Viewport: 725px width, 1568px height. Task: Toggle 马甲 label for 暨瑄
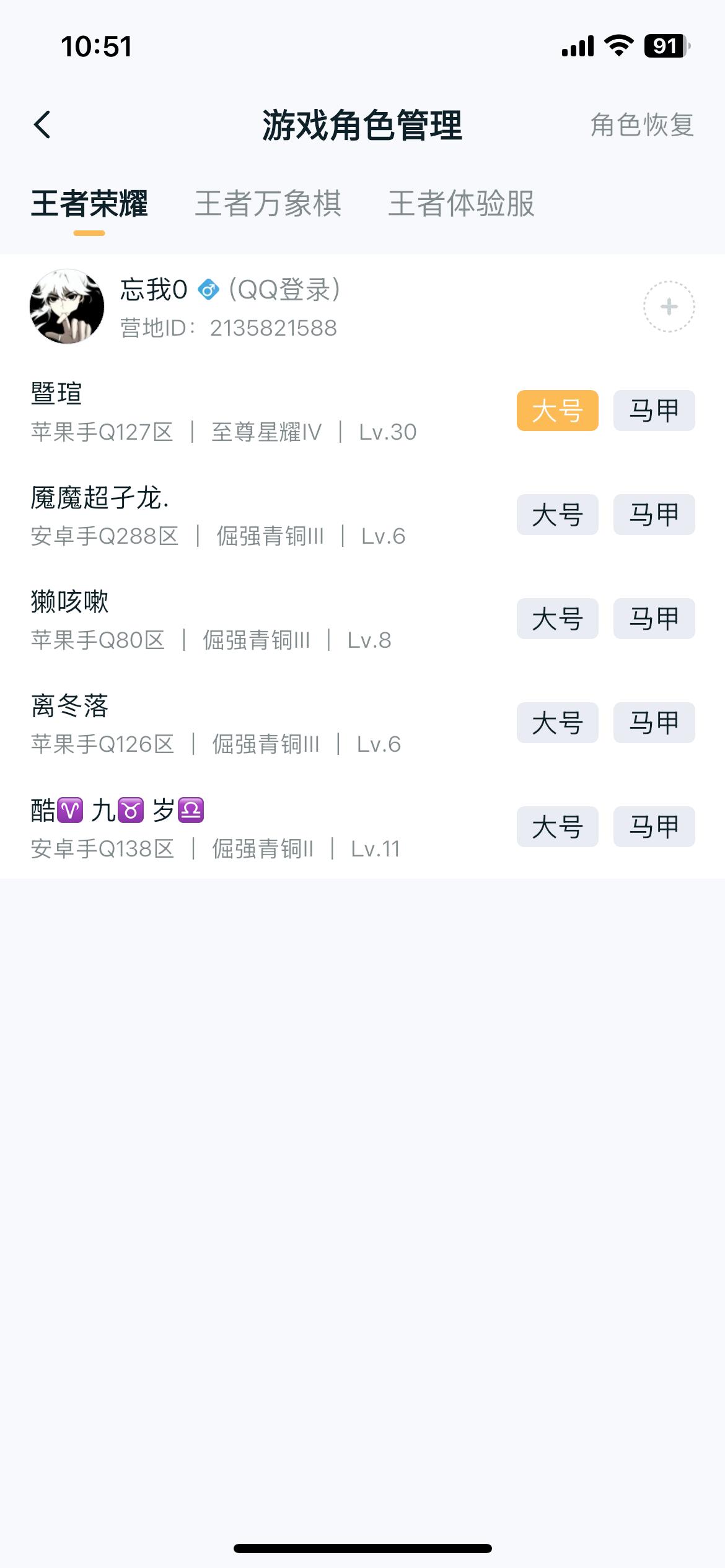point(654,410)
